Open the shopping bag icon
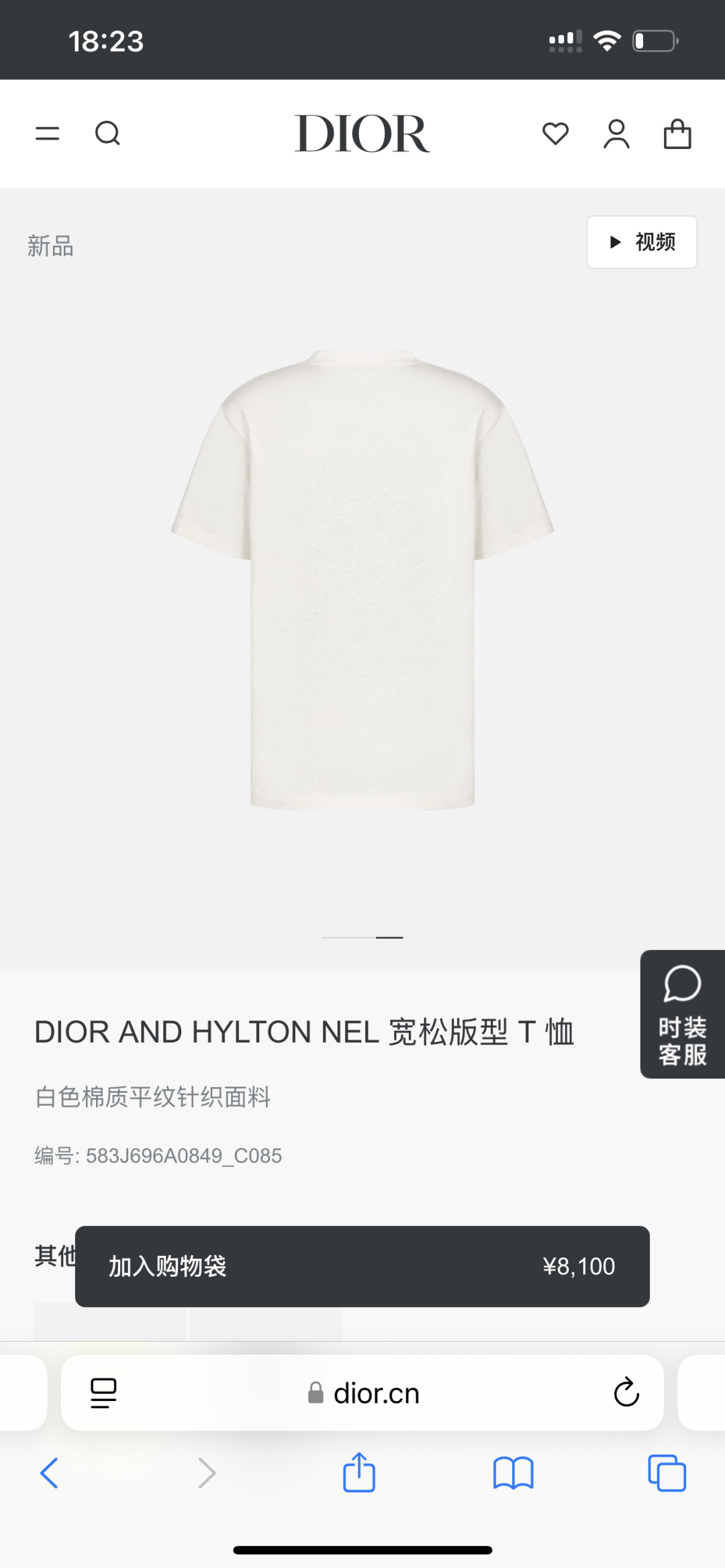This screenshot has width=725, height=1568. click(677, 134)
